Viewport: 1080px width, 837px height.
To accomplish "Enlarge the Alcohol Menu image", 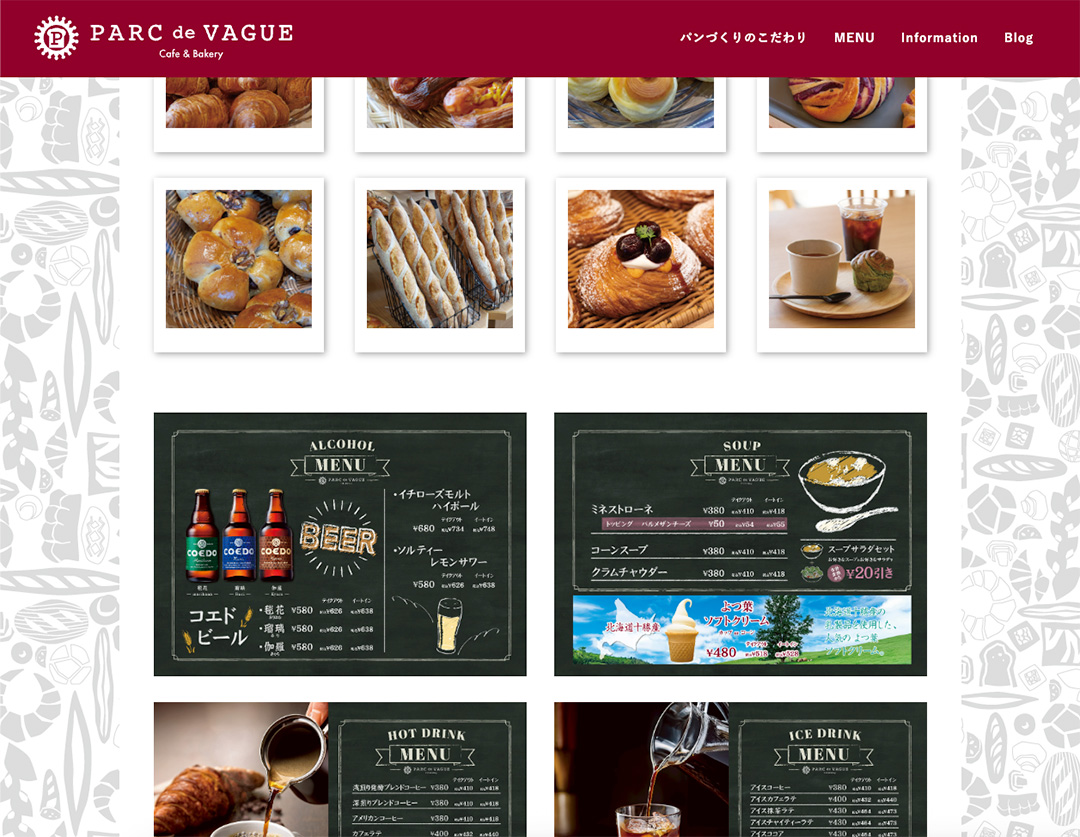I will [x=340, y=544].
